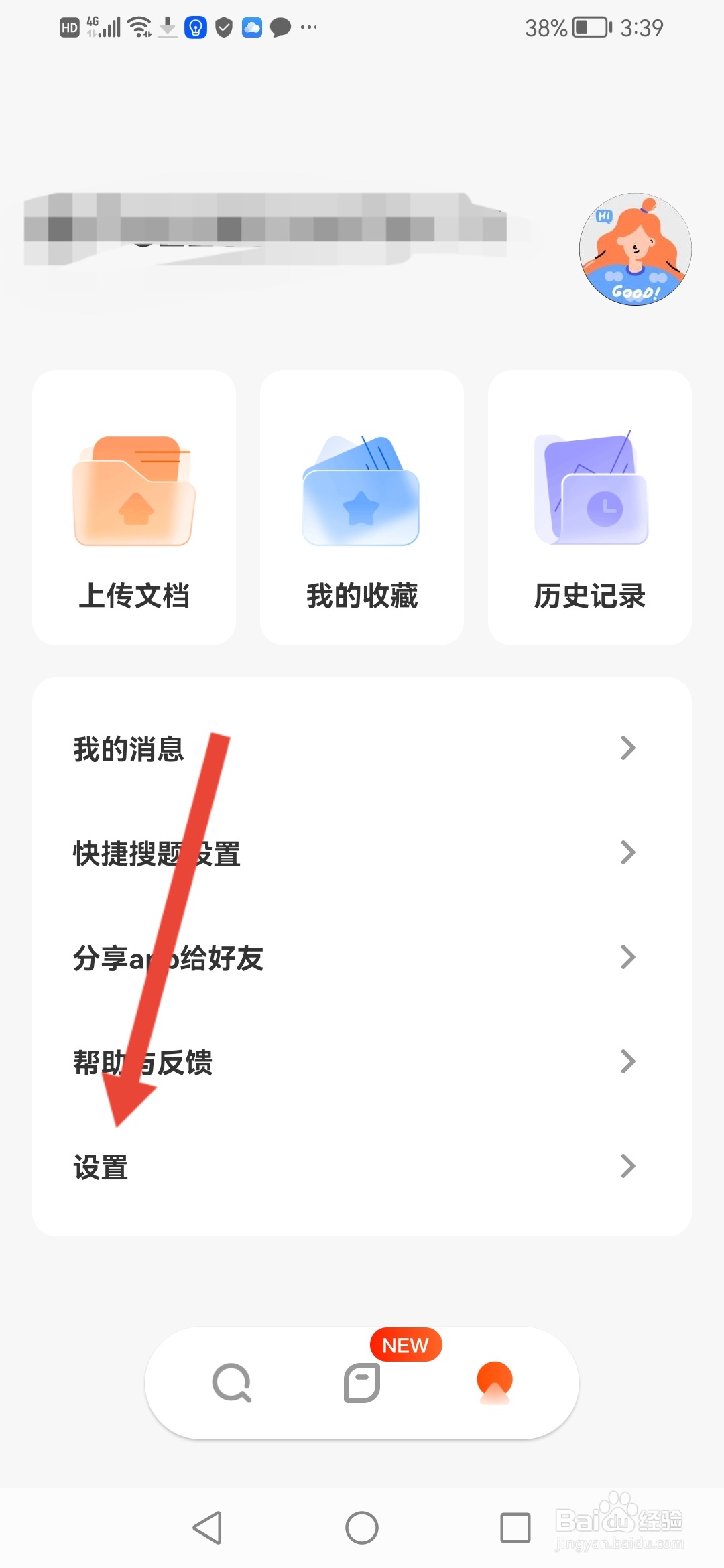Expand the 设置 settings chevron
Screen dimensions: 724x1568
coord(627,1166)
